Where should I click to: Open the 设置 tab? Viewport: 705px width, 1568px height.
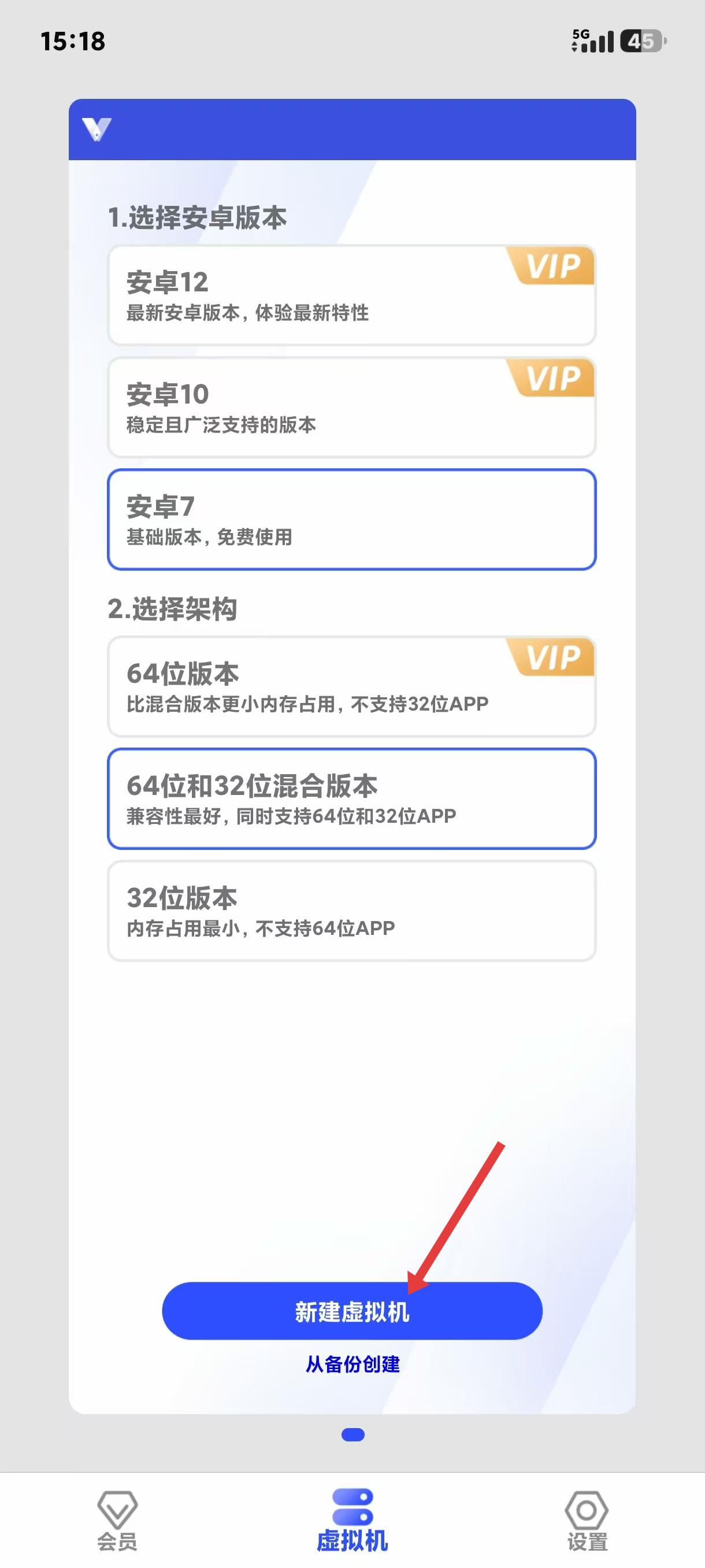pyautogui.click(x=587, y=1521)
